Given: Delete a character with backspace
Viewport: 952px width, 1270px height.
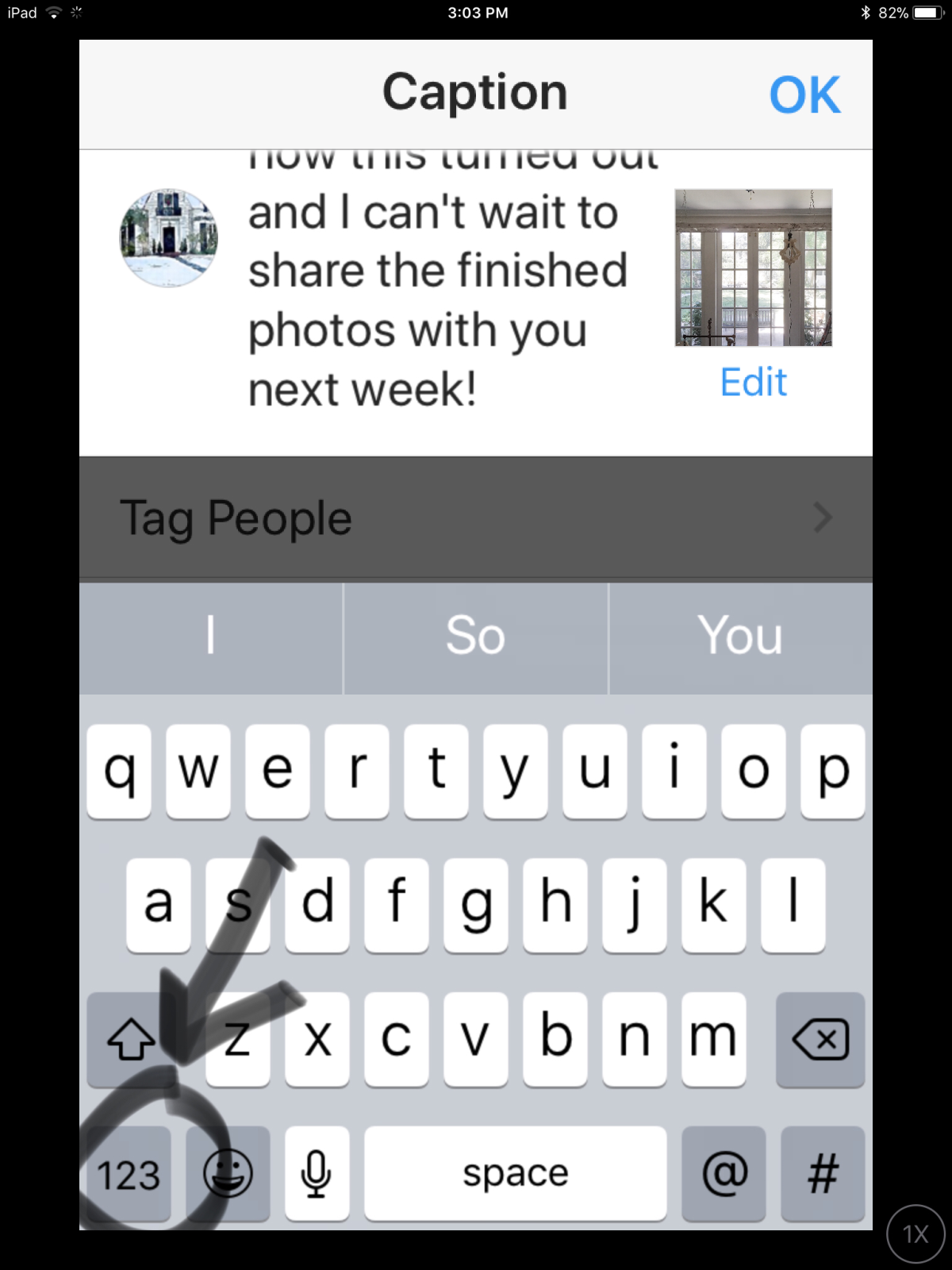Looking at the screenshot, I should tap(820, 1039).
